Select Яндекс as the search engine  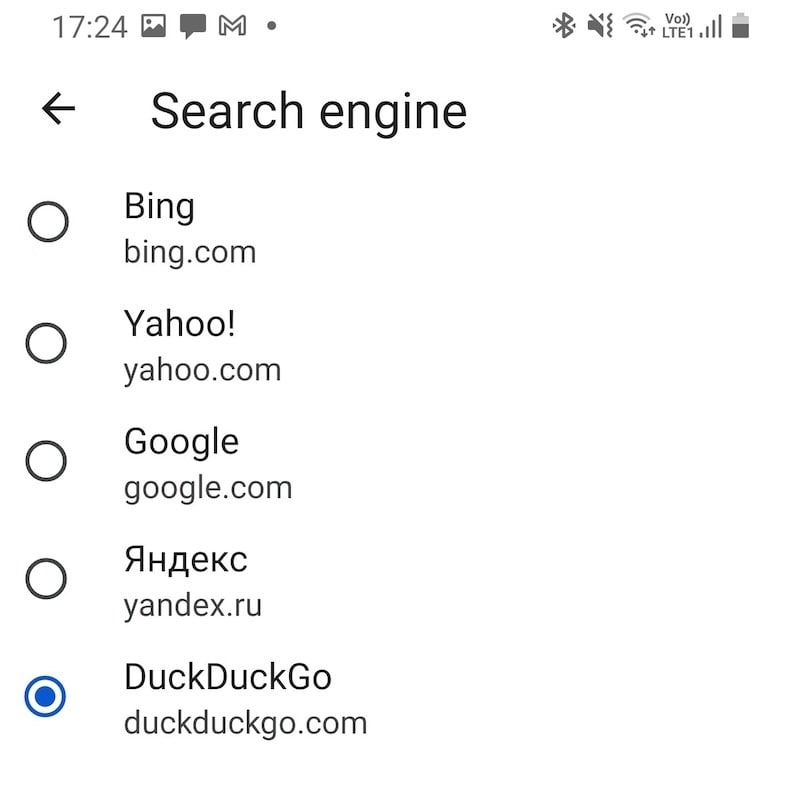[47, 577]
